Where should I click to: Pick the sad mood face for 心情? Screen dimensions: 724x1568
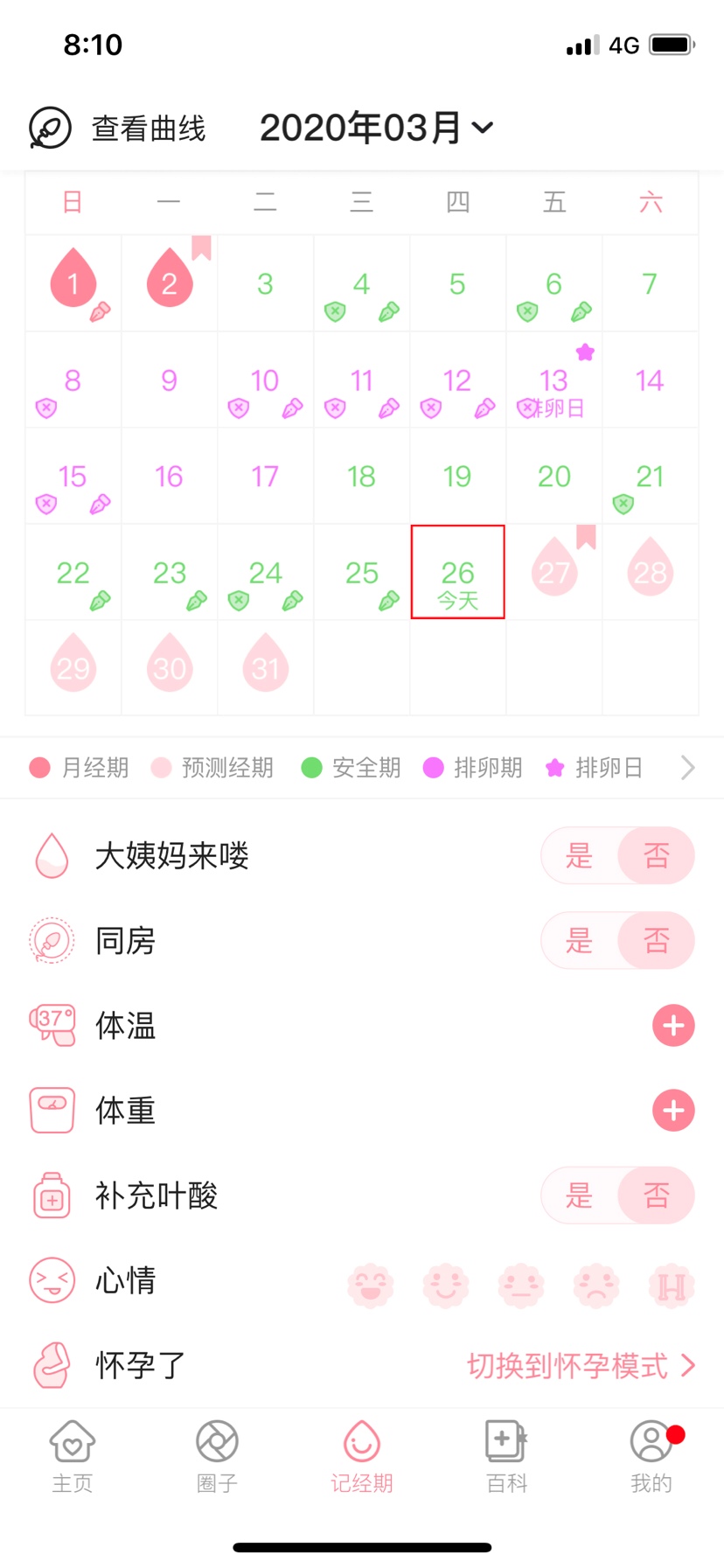click(x=596, y=1286)
